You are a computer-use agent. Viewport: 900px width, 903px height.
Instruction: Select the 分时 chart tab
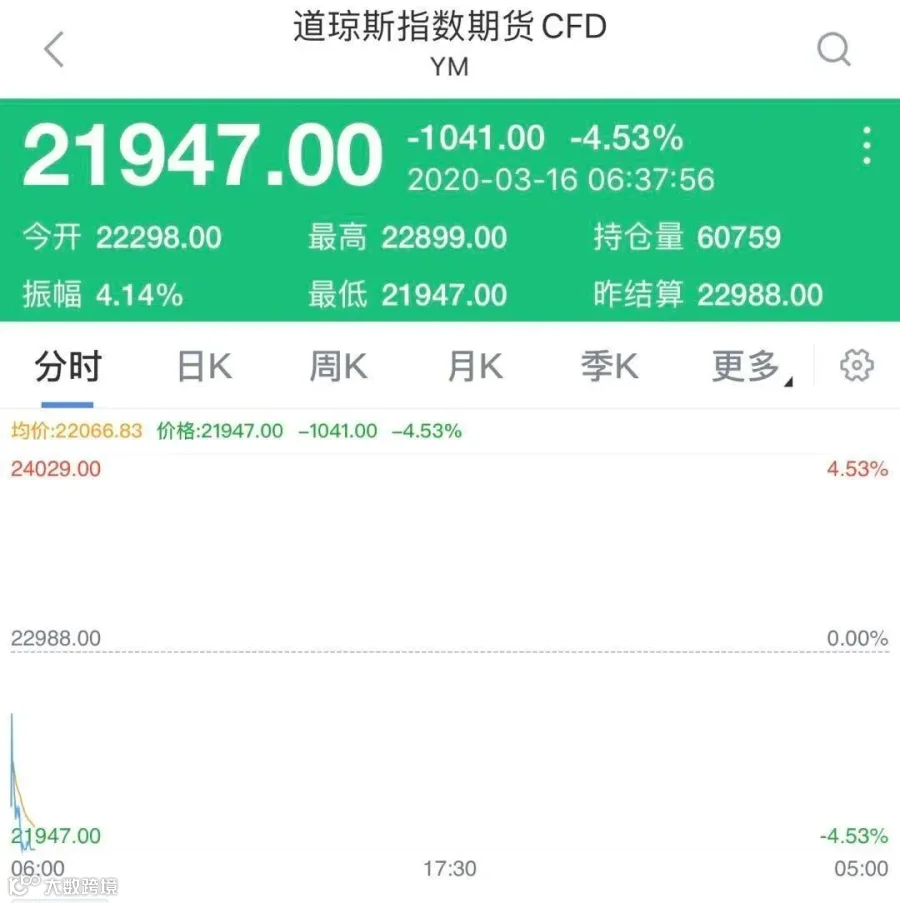pyautogui.click(x=68, y=367)
